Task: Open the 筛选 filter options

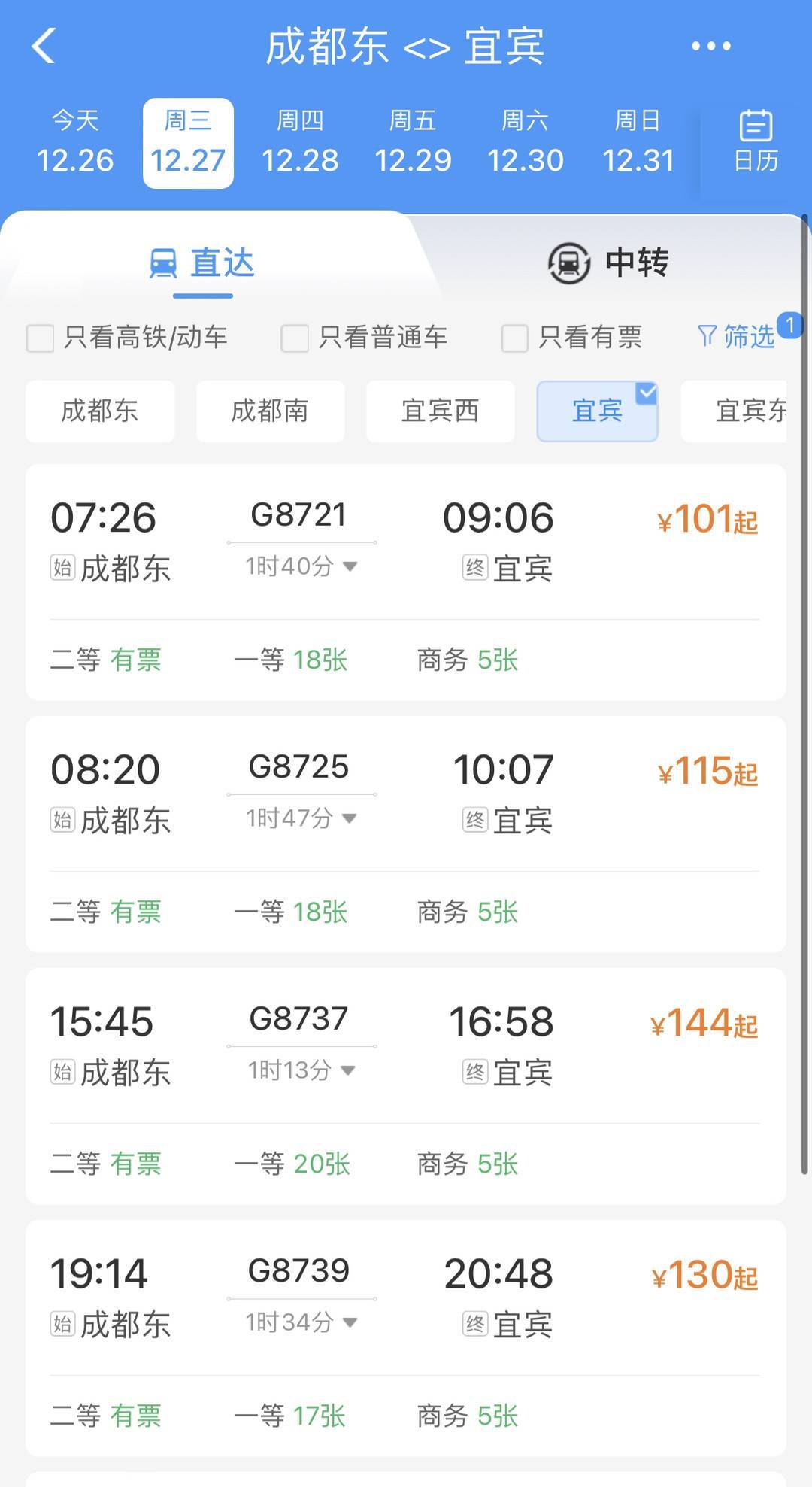Action: [737, 336]
